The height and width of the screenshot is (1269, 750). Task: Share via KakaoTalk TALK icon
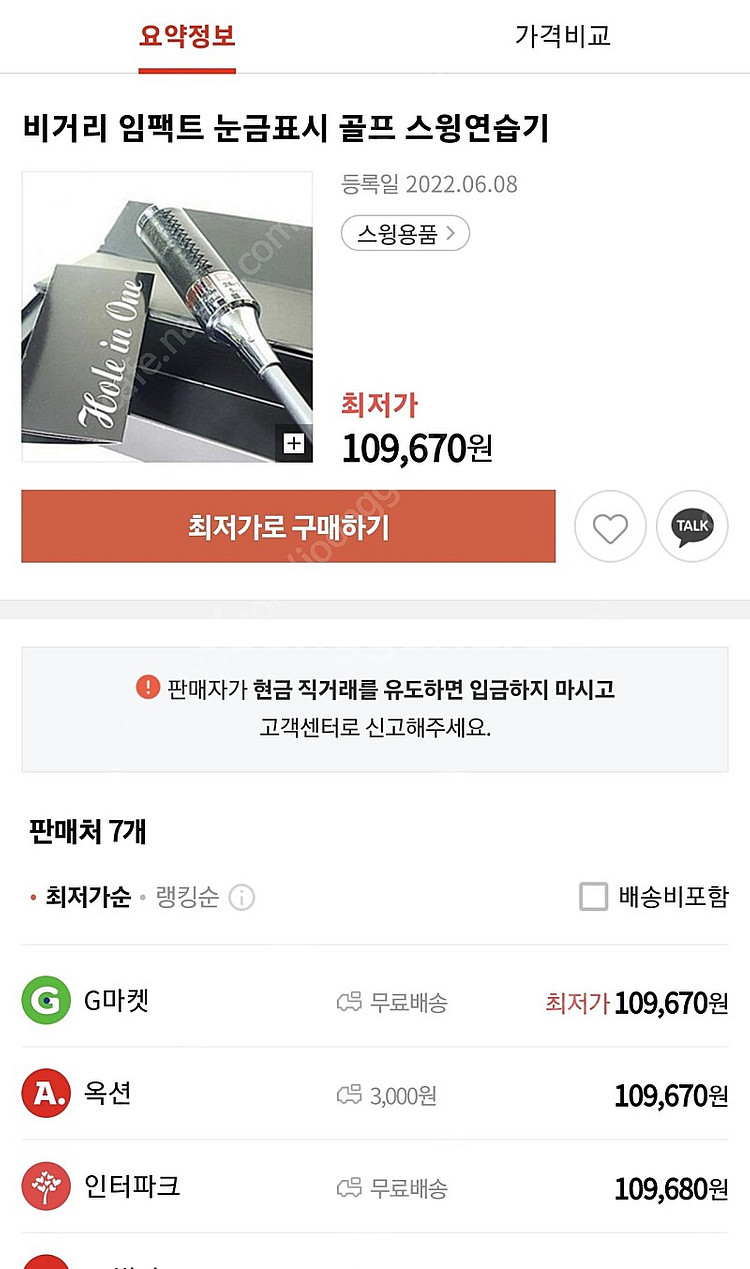click(x=692, y=527)
